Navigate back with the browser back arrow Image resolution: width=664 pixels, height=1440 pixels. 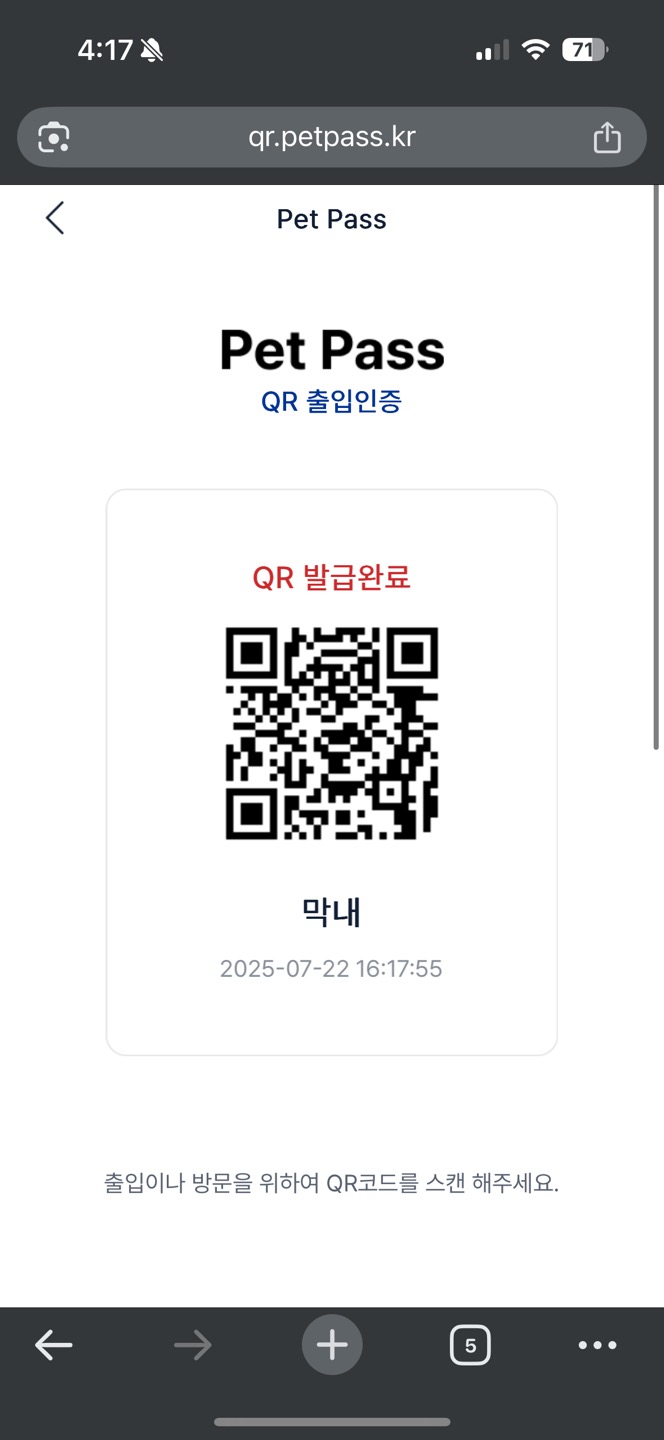(x=54, y=1346)
